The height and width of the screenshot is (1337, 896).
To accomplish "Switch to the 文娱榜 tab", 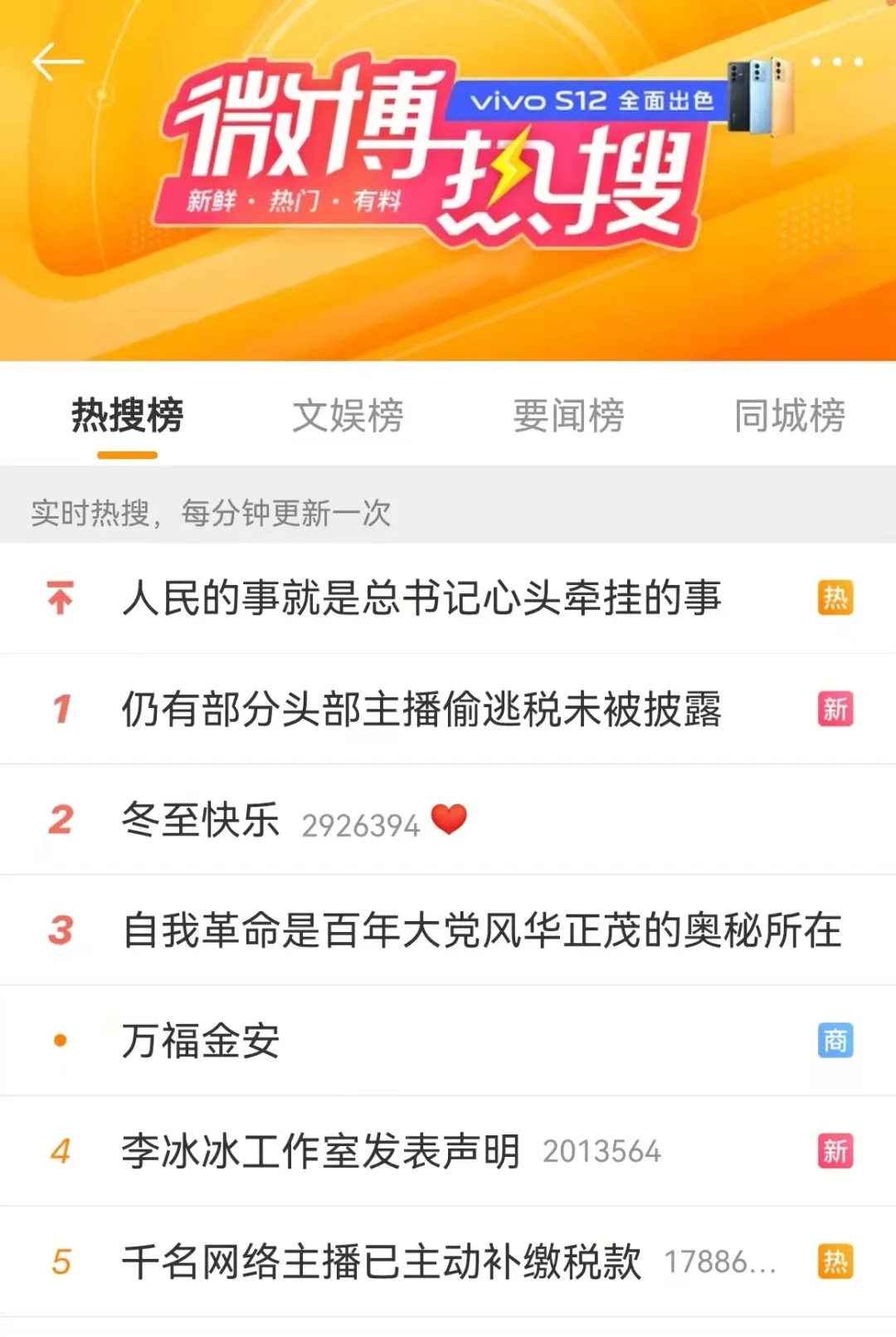I will point(348,415).
